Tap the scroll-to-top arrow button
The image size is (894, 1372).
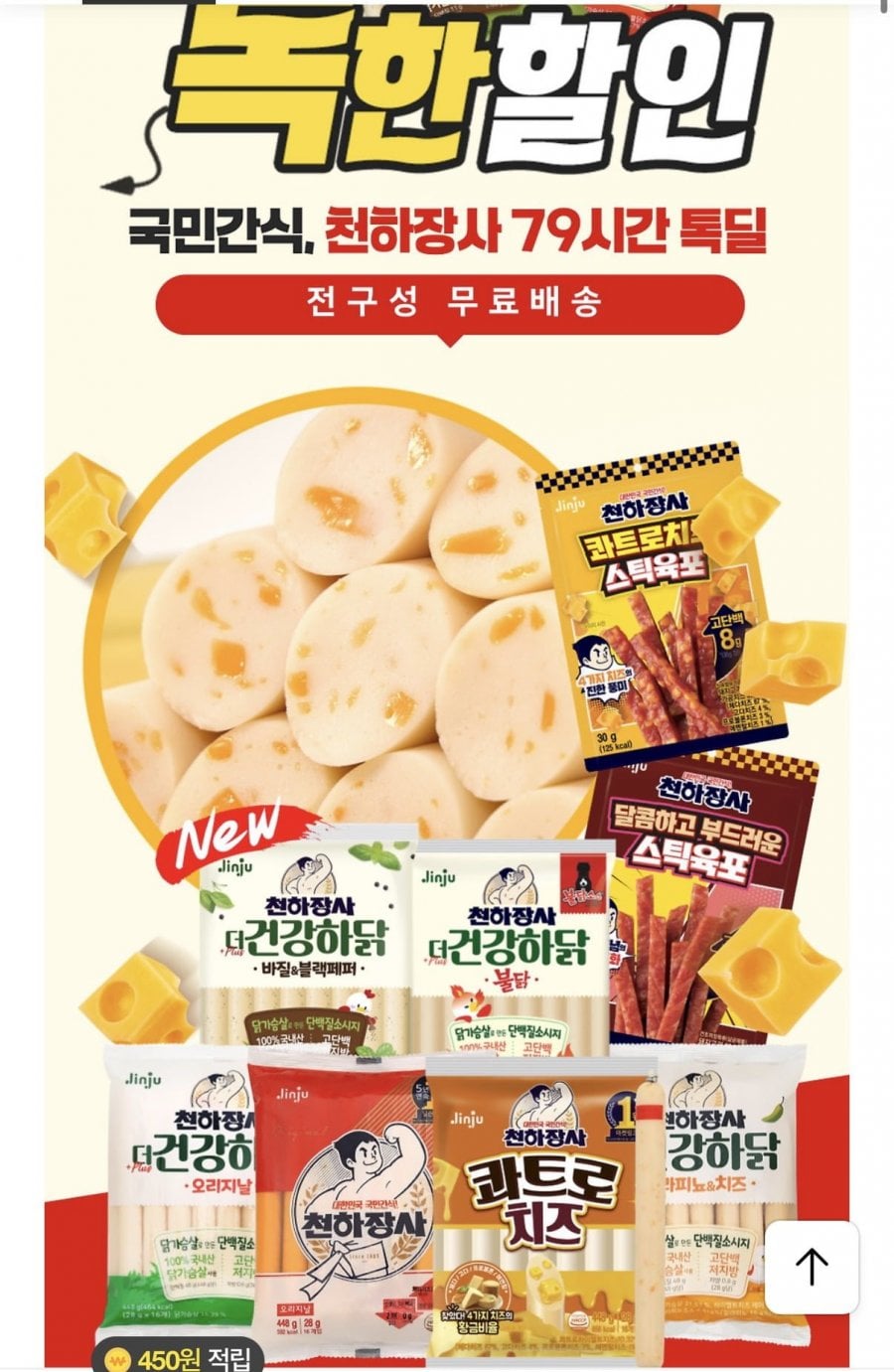click(x=811, y=1267)
